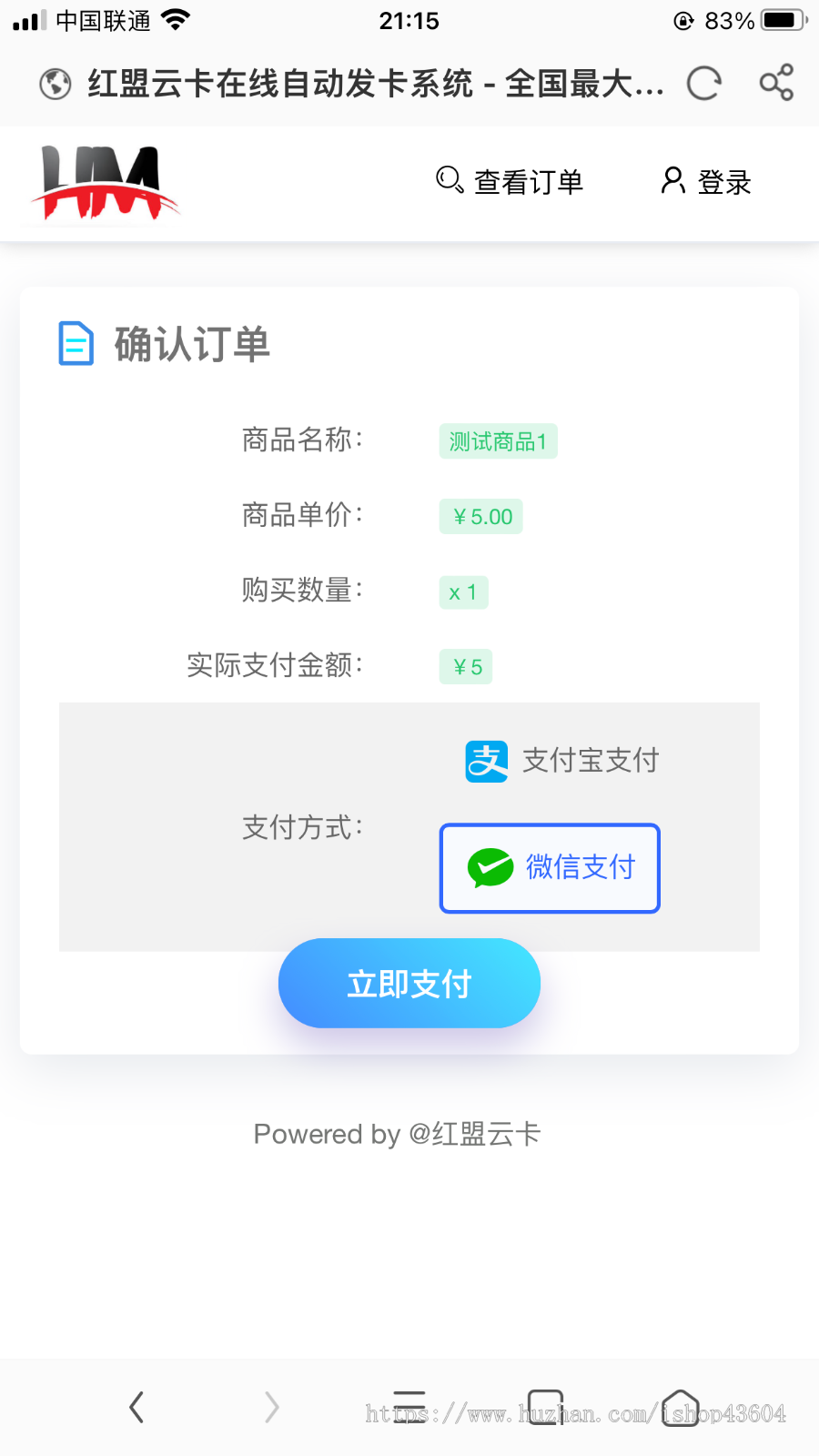This screenshot has width=819, height=1456.
Task: Select 支付宝支付 as payment method
Action: 562,761
